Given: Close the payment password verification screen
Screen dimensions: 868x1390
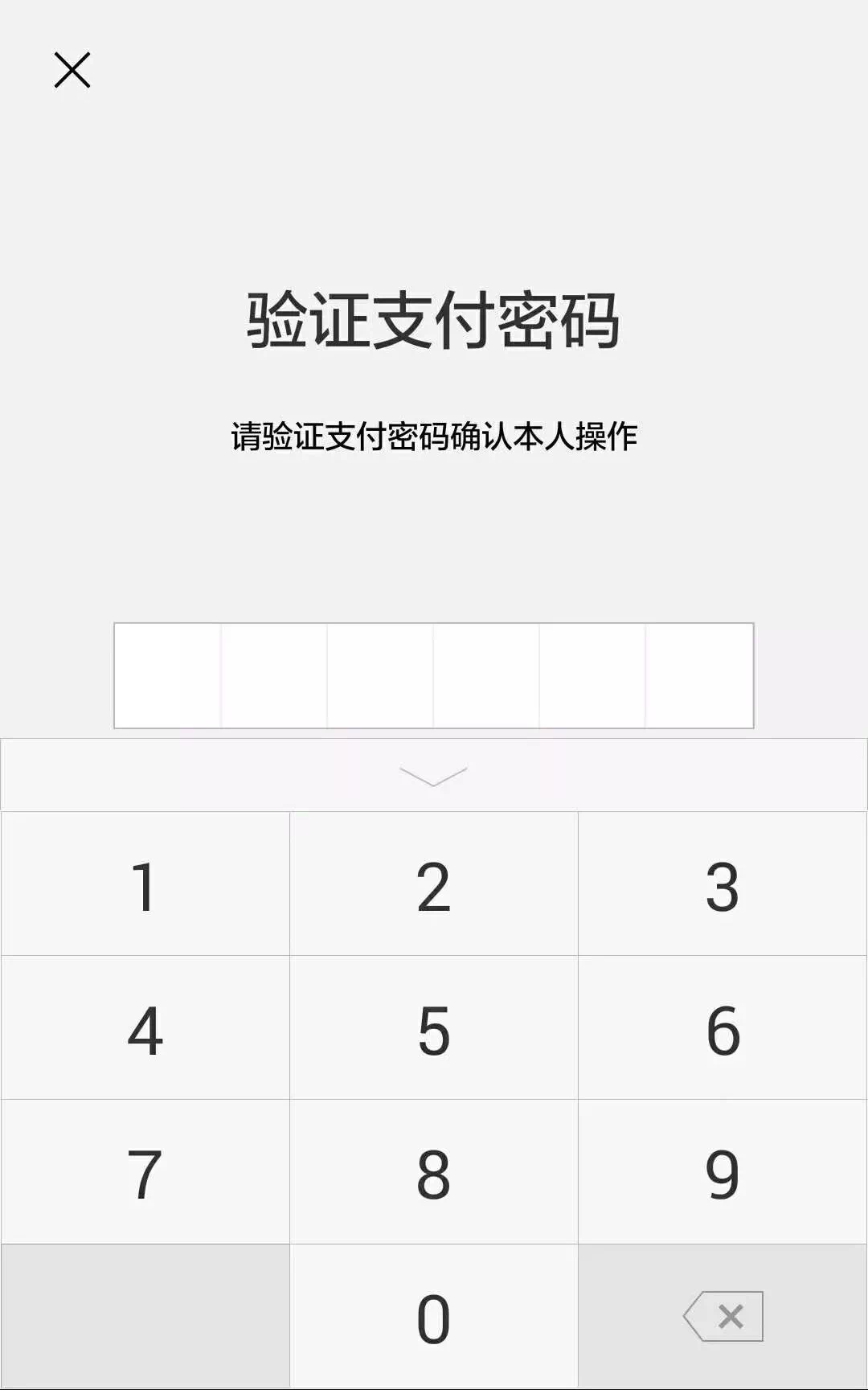Looking at the screenshot, I should click(72, 70).
